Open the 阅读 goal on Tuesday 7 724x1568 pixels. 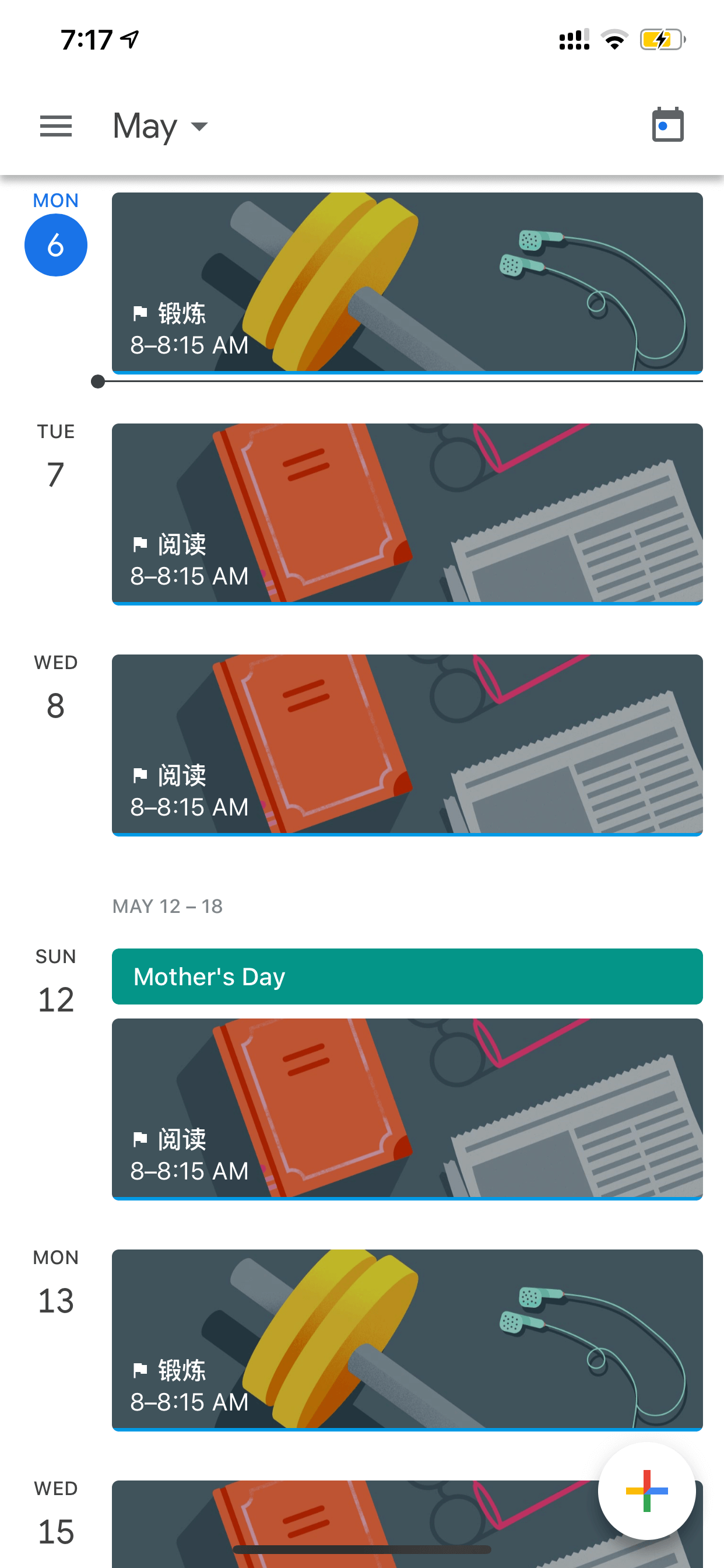[x=407, y=514]
